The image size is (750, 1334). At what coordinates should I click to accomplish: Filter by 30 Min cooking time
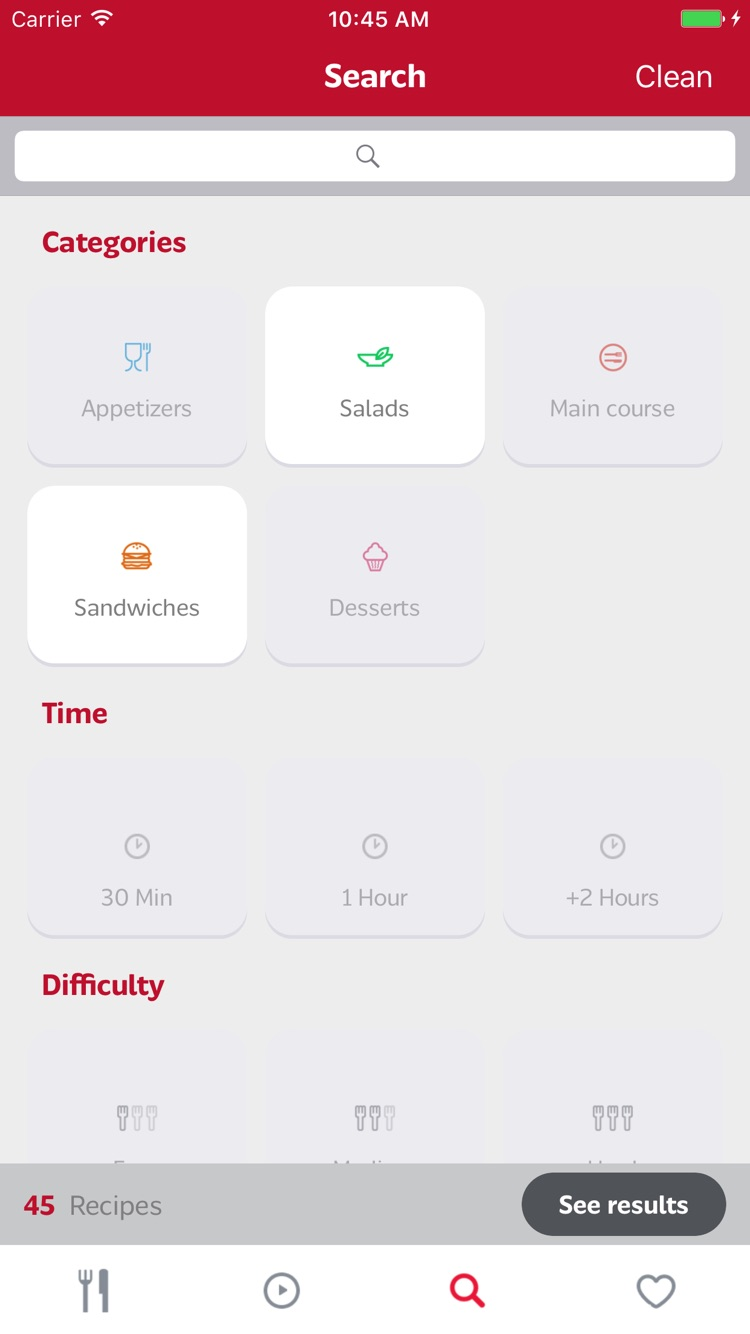coord(137,867)
